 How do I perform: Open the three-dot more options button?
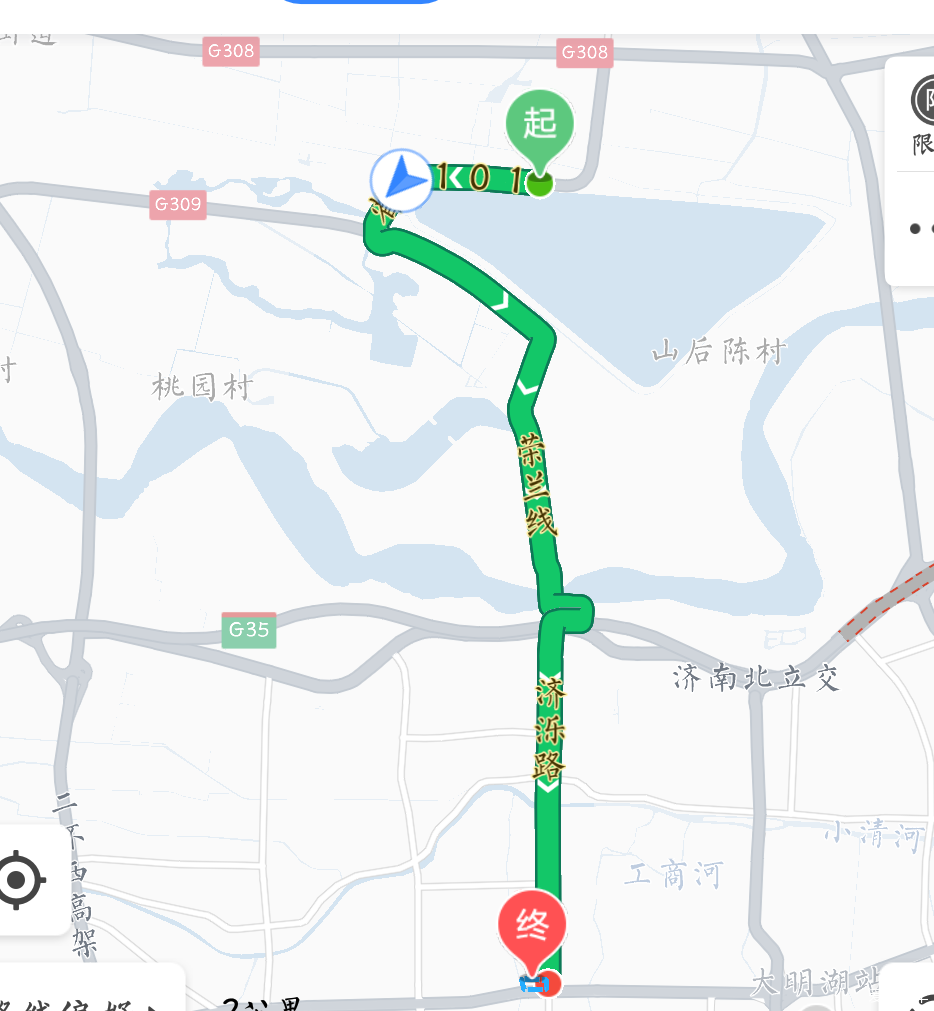921,229
